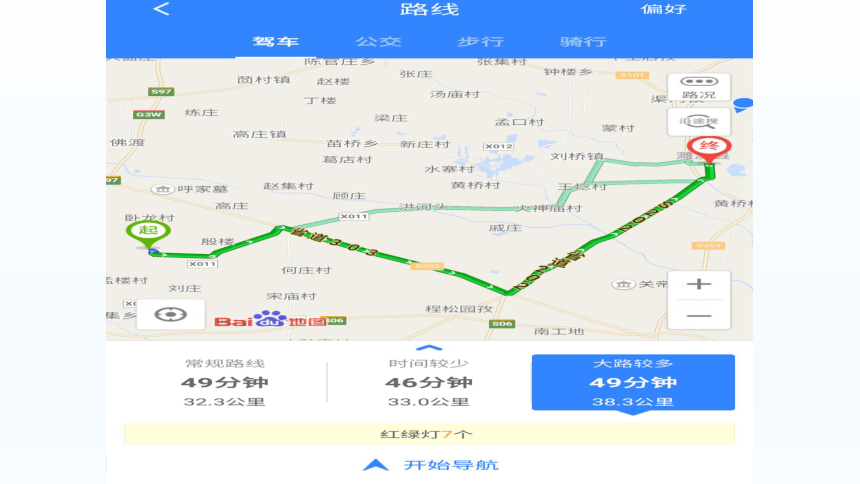Open the 偏好 preferences option

tap(663, 10)
